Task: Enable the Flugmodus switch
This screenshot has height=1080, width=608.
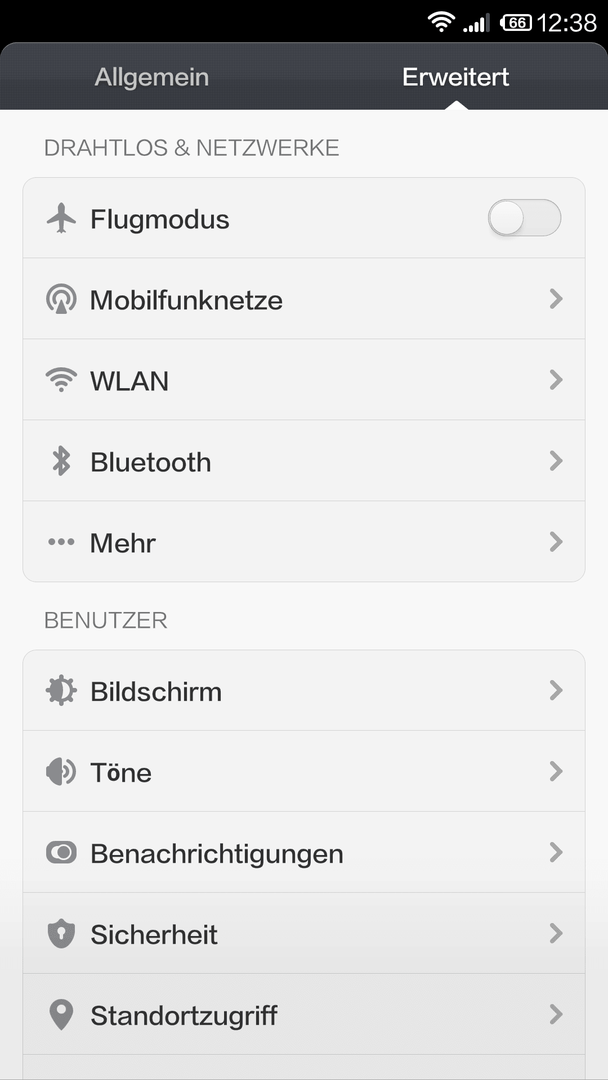Action: point(525,218)
